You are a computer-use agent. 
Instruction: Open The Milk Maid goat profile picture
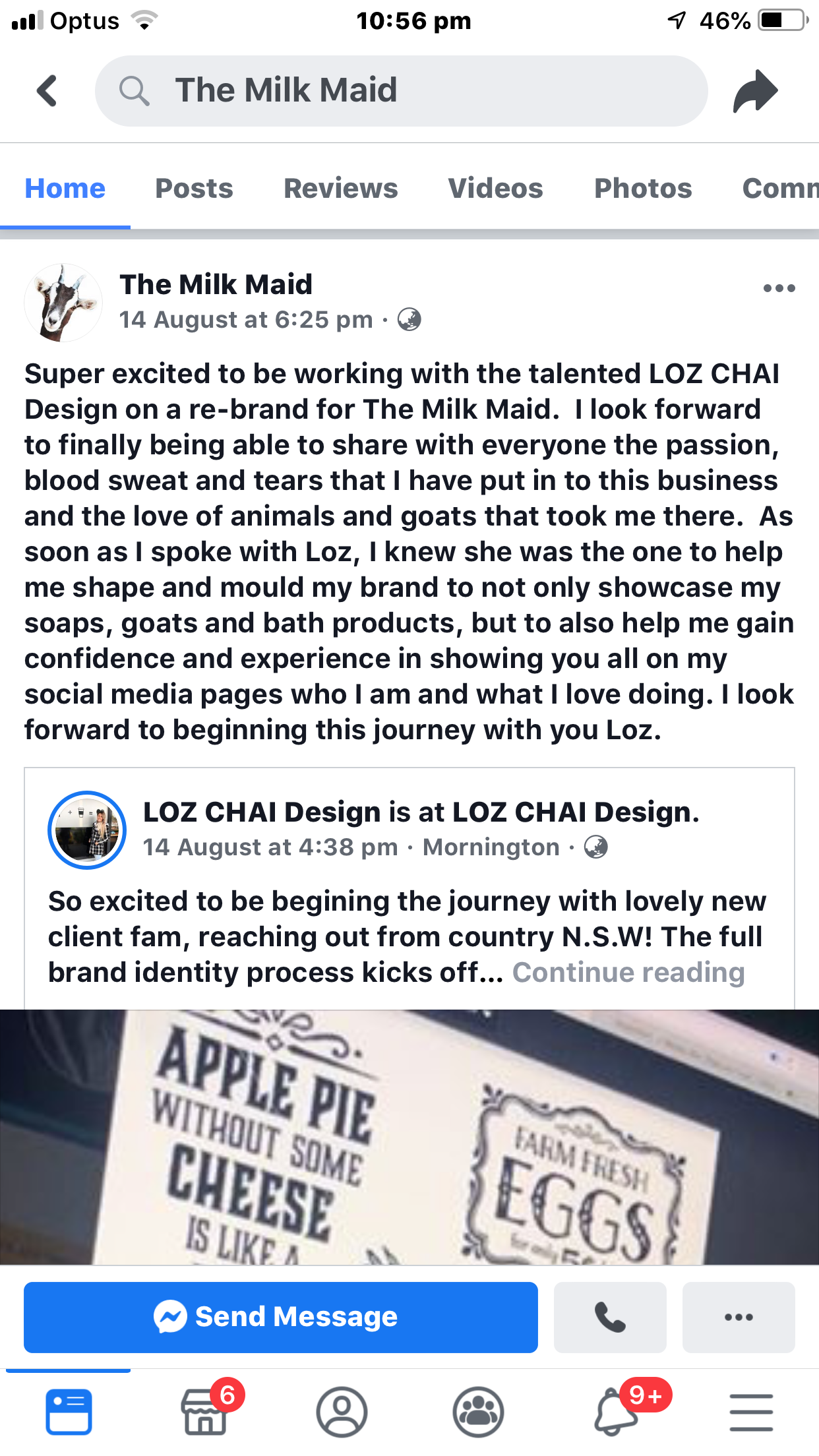tap(63, 303)
